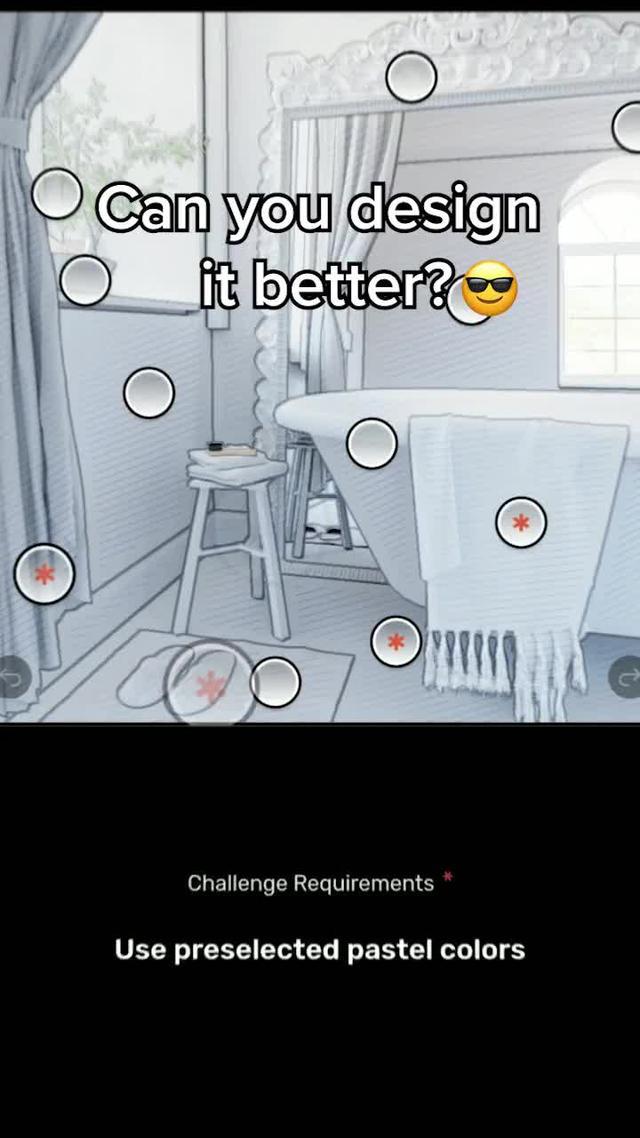Tap the starred marker on the left curtain

point(45,575)
